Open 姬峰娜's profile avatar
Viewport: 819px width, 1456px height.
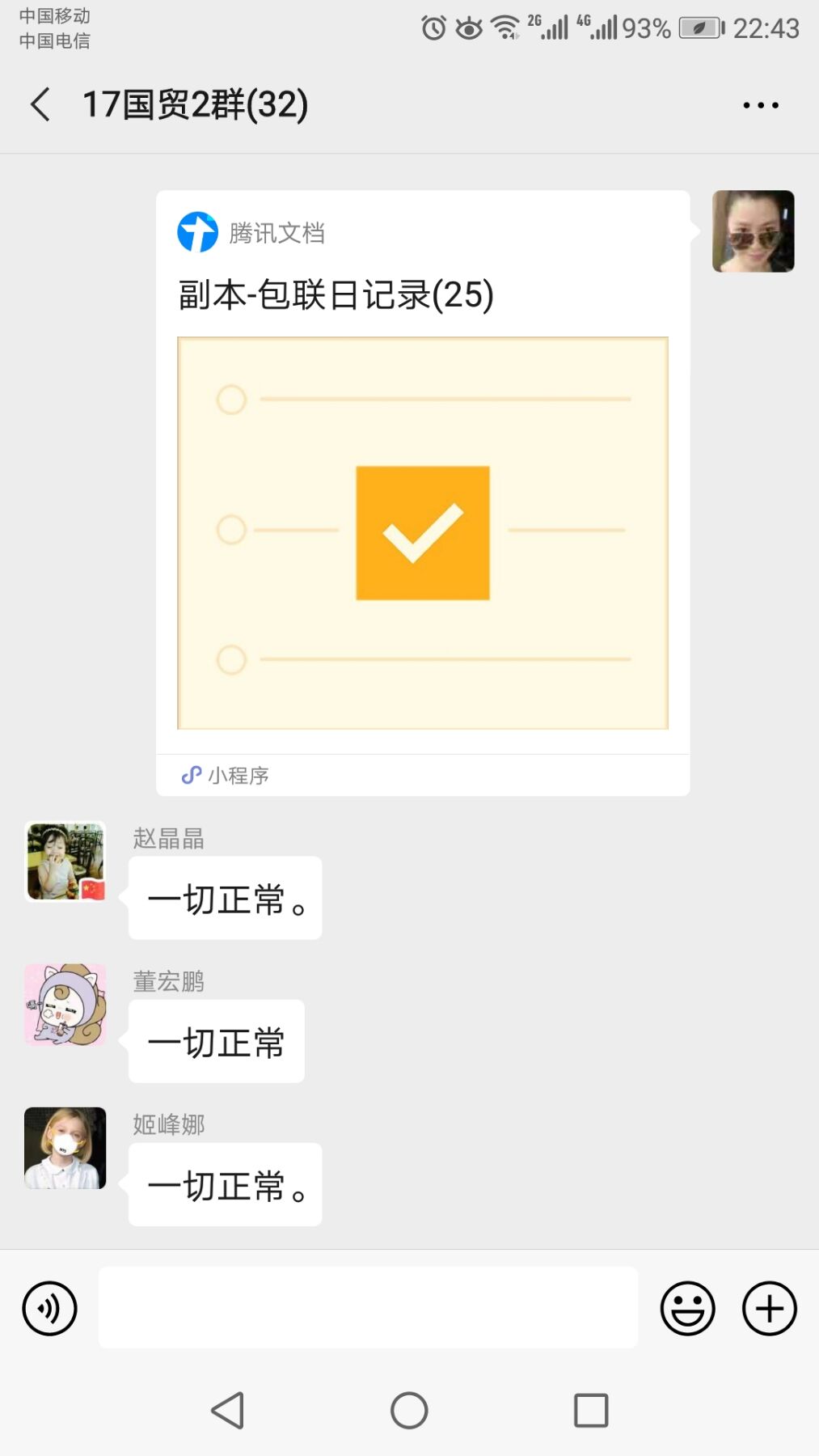[65, 1148]
